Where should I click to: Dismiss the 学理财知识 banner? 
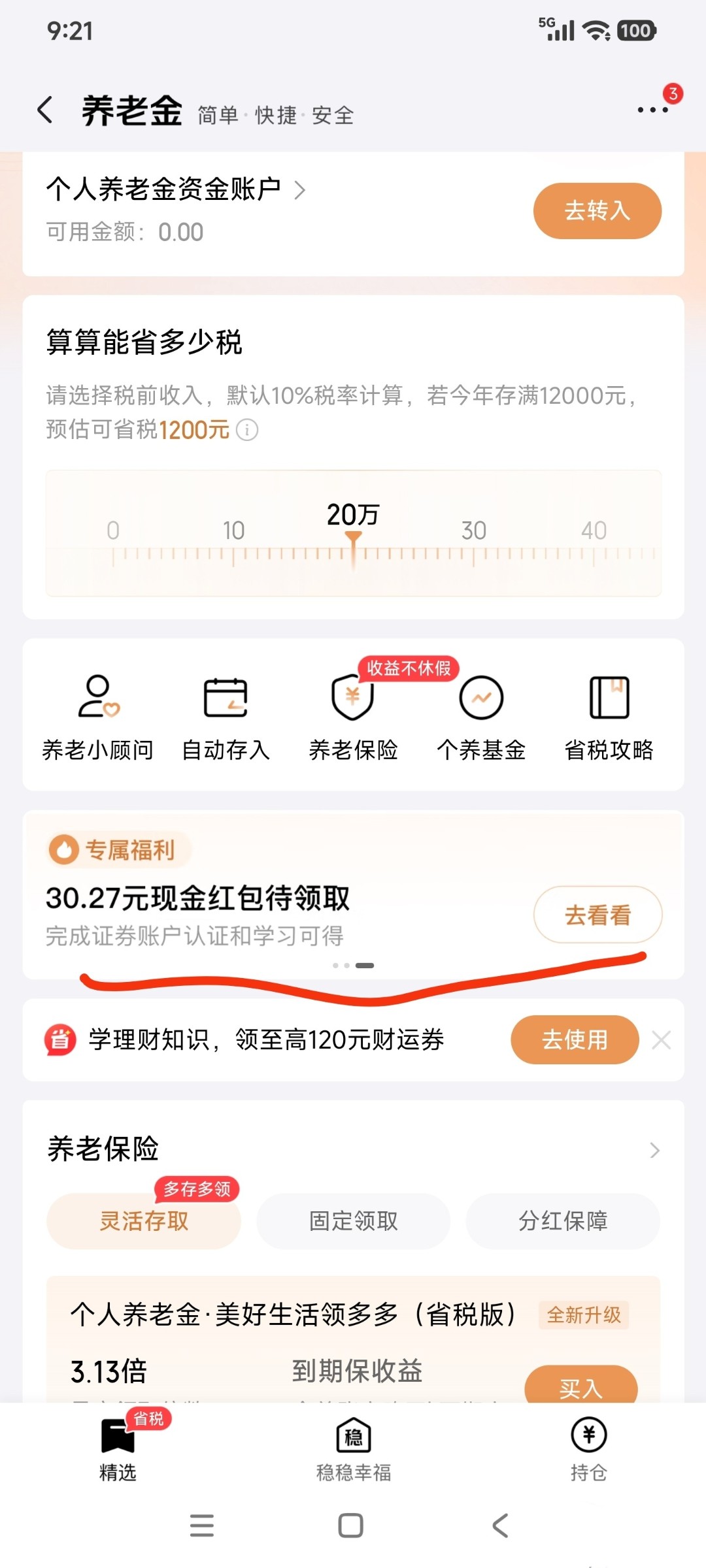point(662,1039)
